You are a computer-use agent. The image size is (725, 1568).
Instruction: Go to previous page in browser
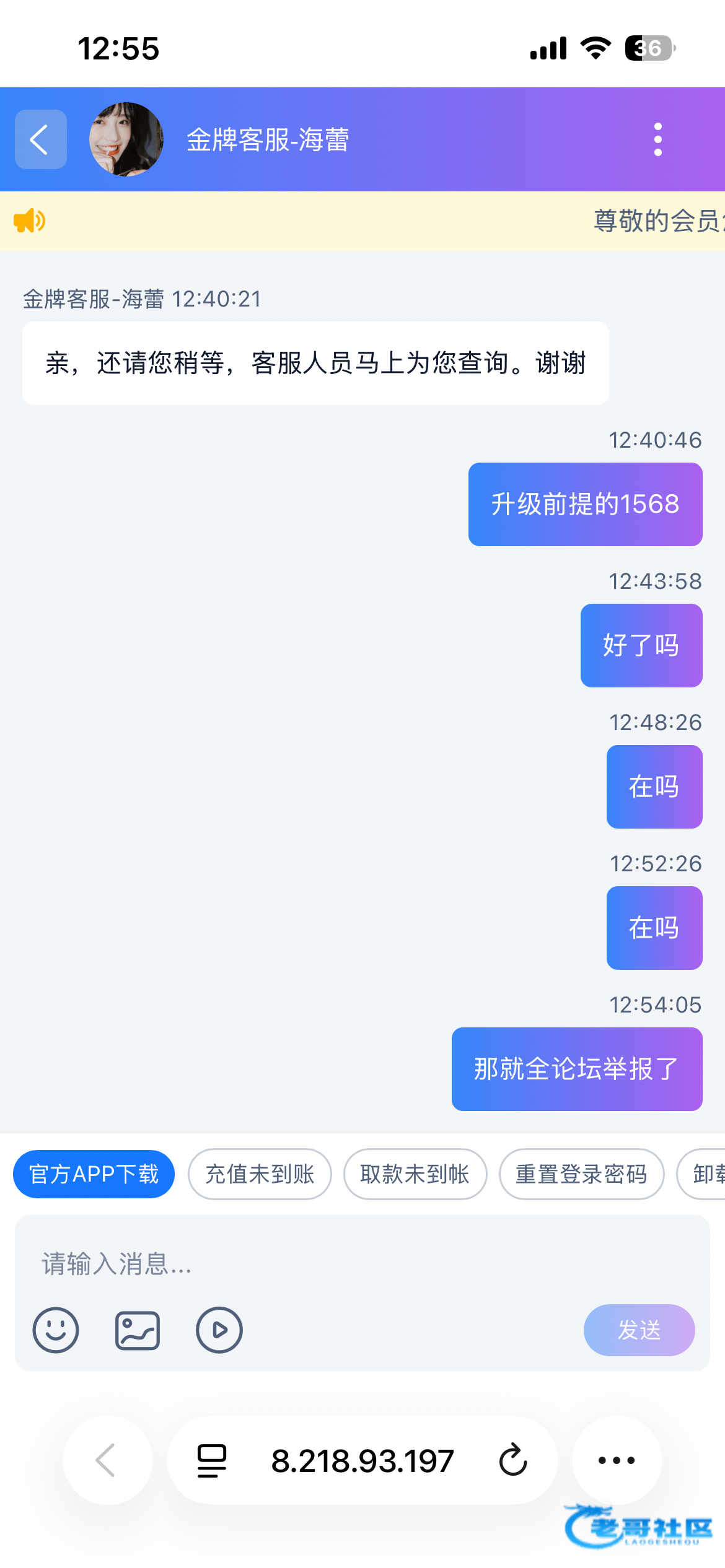click(x=107, y=1460)
